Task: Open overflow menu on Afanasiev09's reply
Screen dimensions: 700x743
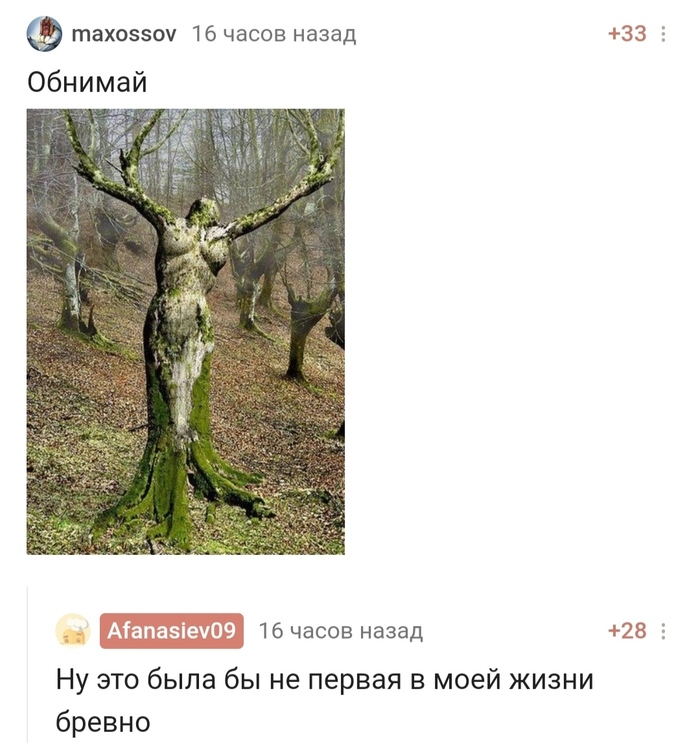Action: tap(664, 631)
